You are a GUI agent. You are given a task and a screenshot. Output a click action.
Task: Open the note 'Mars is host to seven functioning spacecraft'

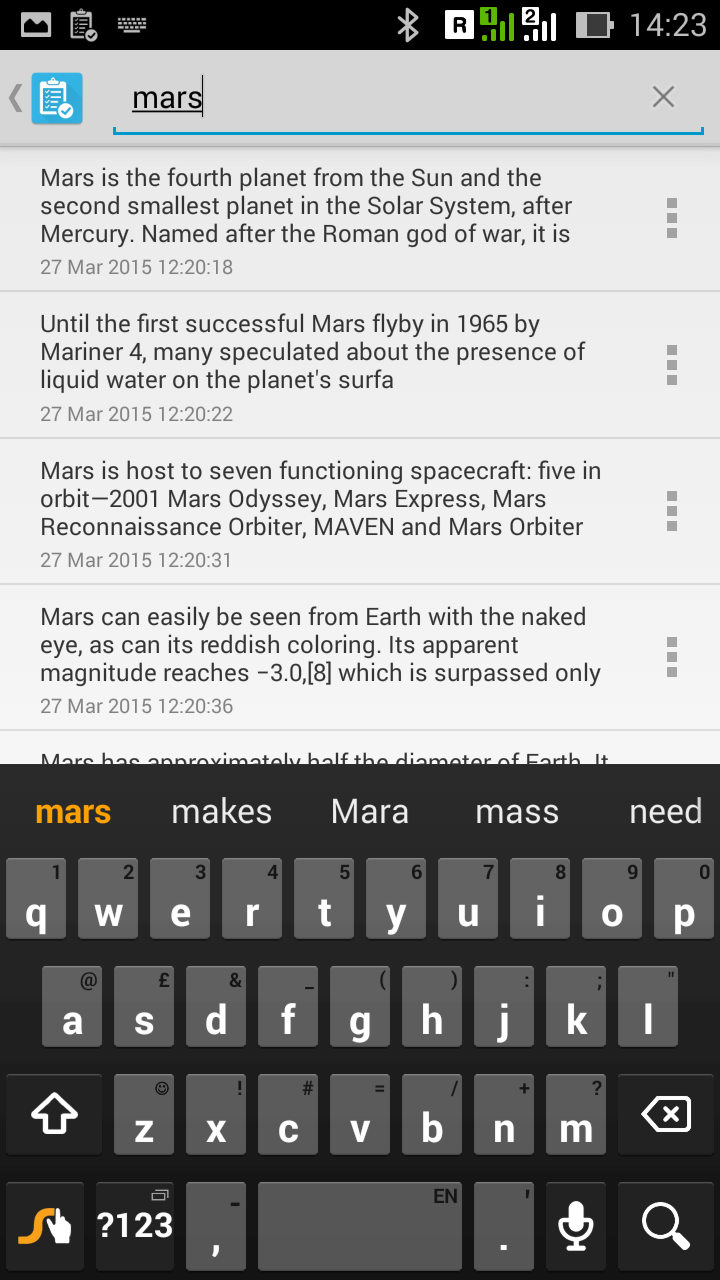tap(340, 511)
